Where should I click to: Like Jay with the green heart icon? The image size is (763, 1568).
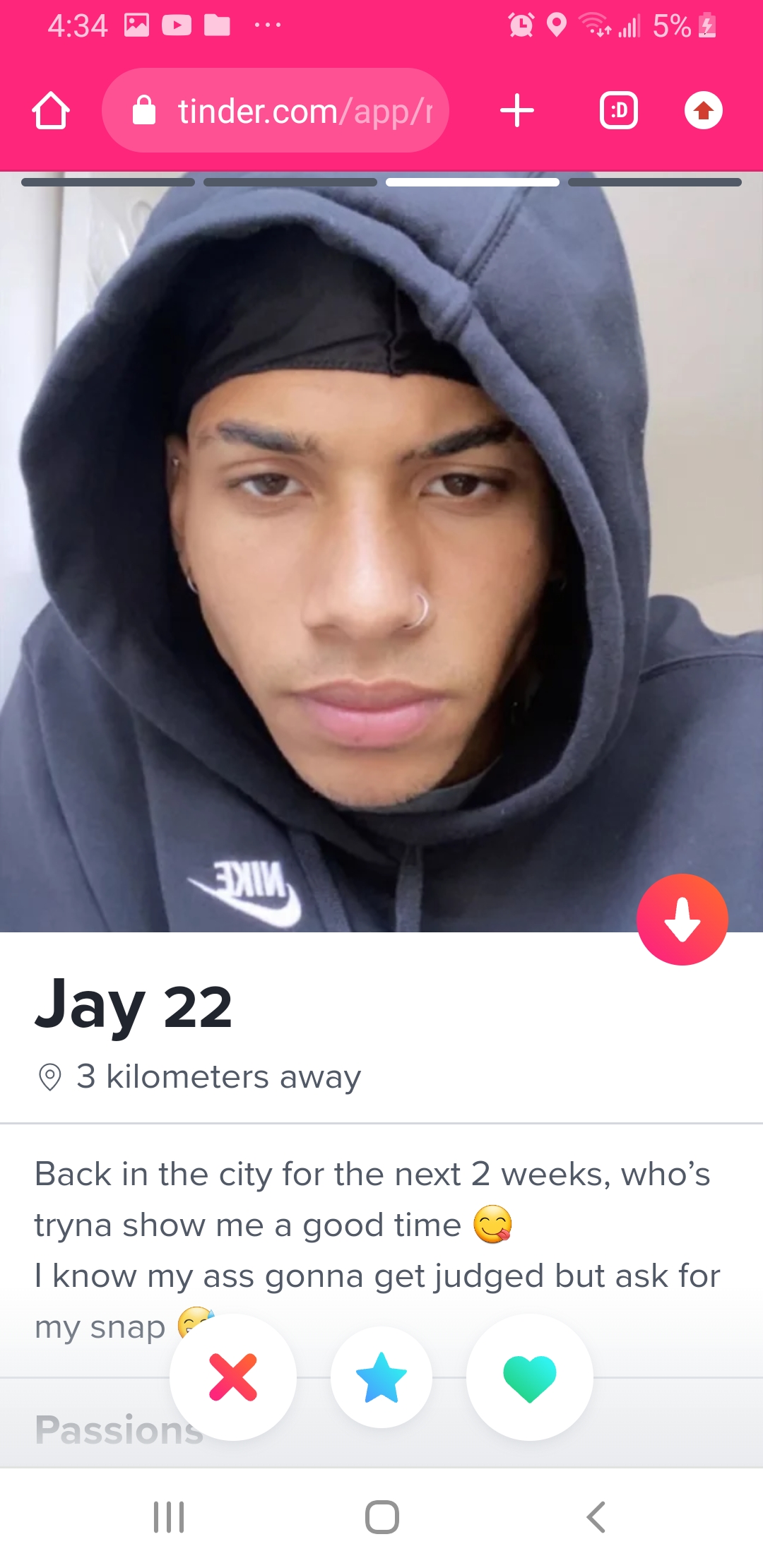tap(531, 1378)
